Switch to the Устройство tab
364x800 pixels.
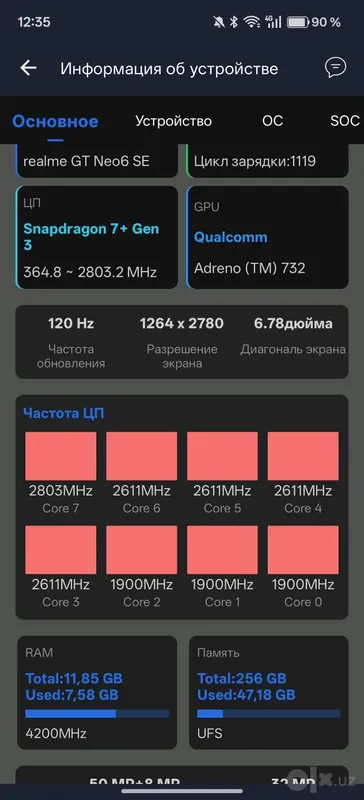pos(174,121)
